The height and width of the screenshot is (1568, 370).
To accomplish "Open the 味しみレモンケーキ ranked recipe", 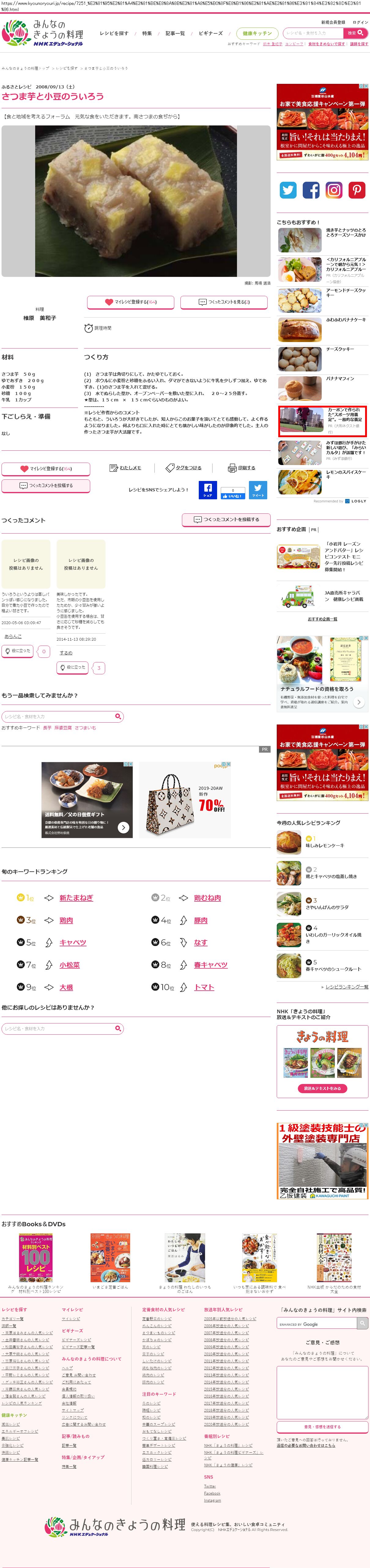I will (325, 845).
